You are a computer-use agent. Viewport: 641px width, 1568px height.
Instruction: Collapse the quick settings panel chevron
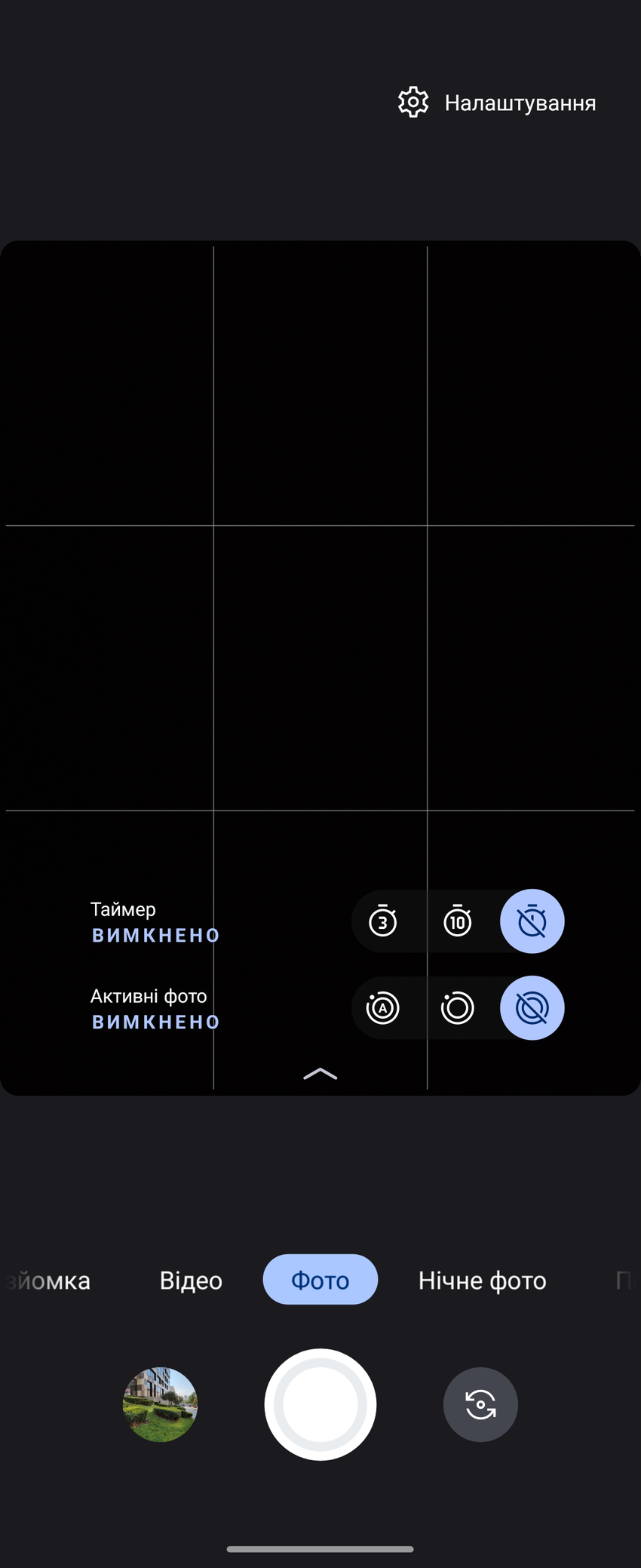pyautogui.click(x=320, y=1074)
